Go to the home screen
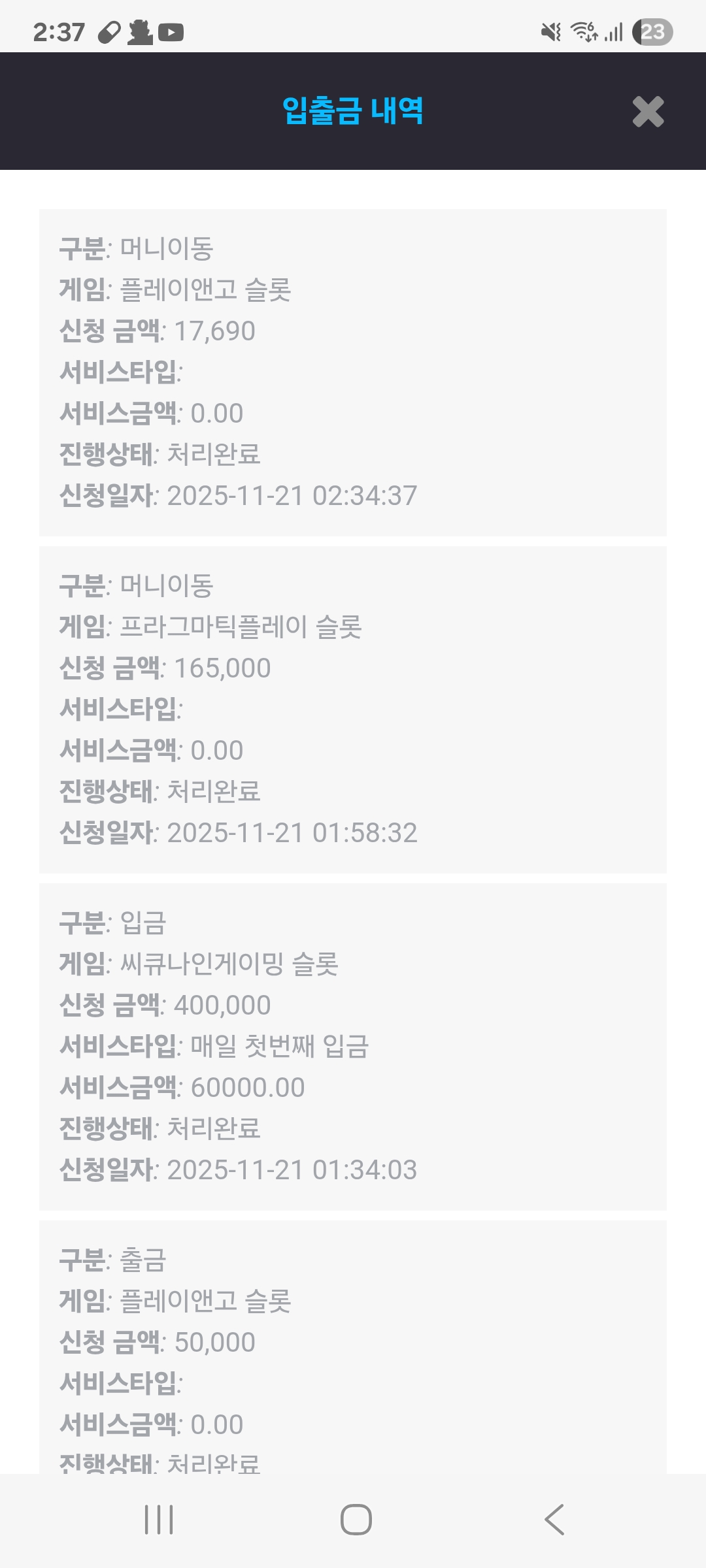The image size is (706, 1568). (356, 1519)
